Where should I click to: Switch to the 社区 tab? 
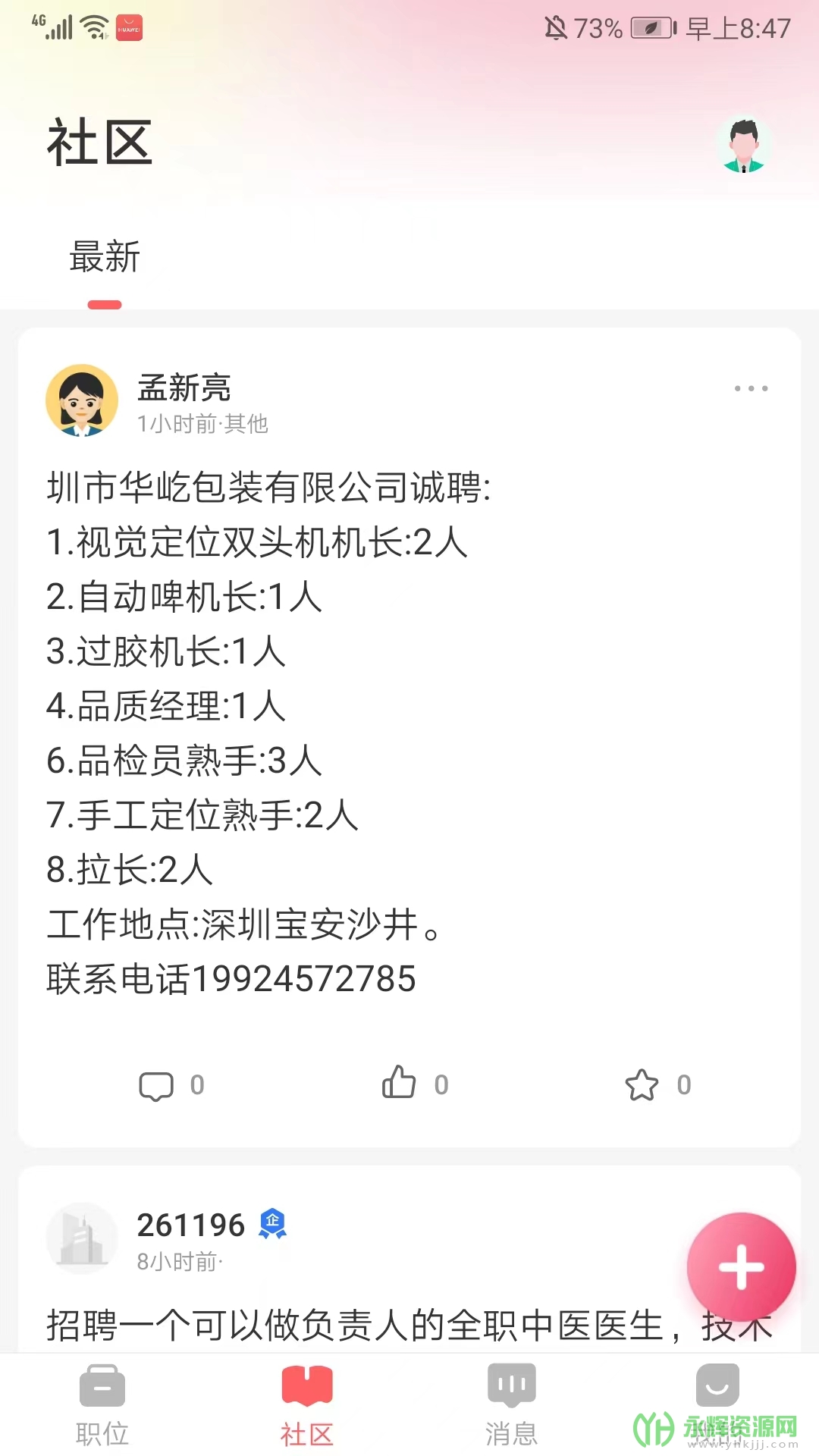(307, 1403)
